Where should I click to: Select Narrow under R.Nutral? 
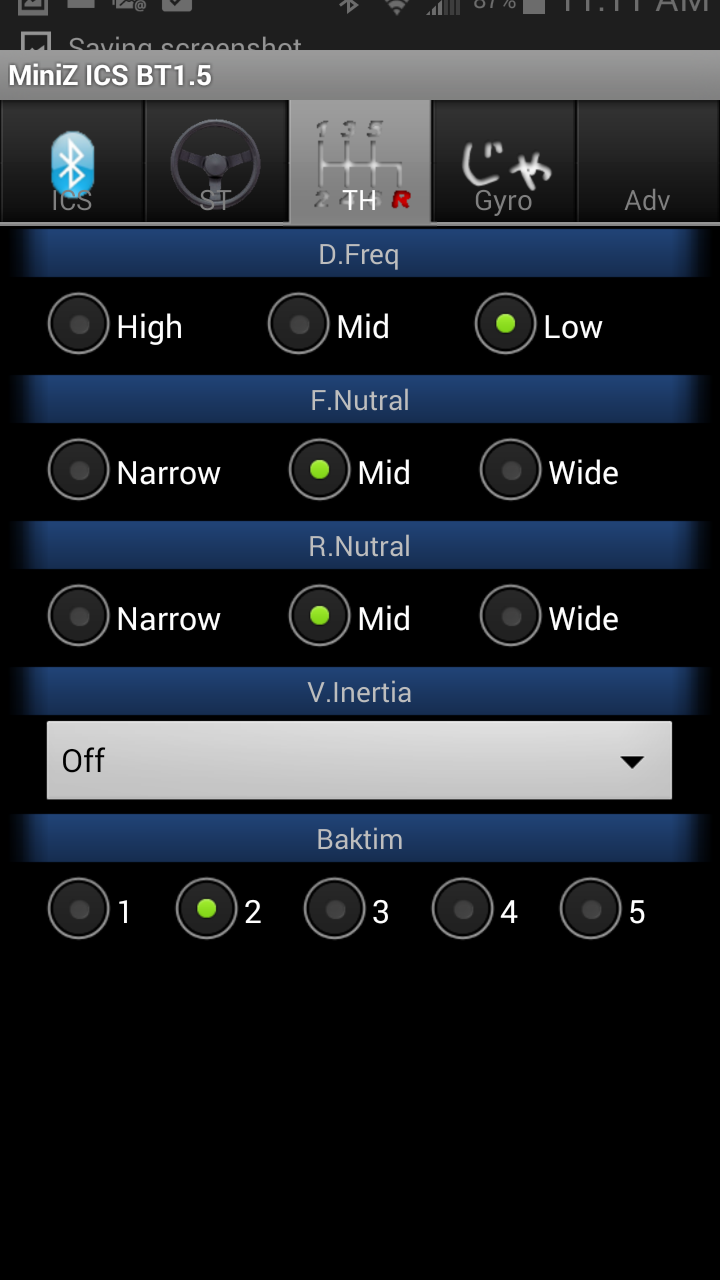tap(135, 616)
